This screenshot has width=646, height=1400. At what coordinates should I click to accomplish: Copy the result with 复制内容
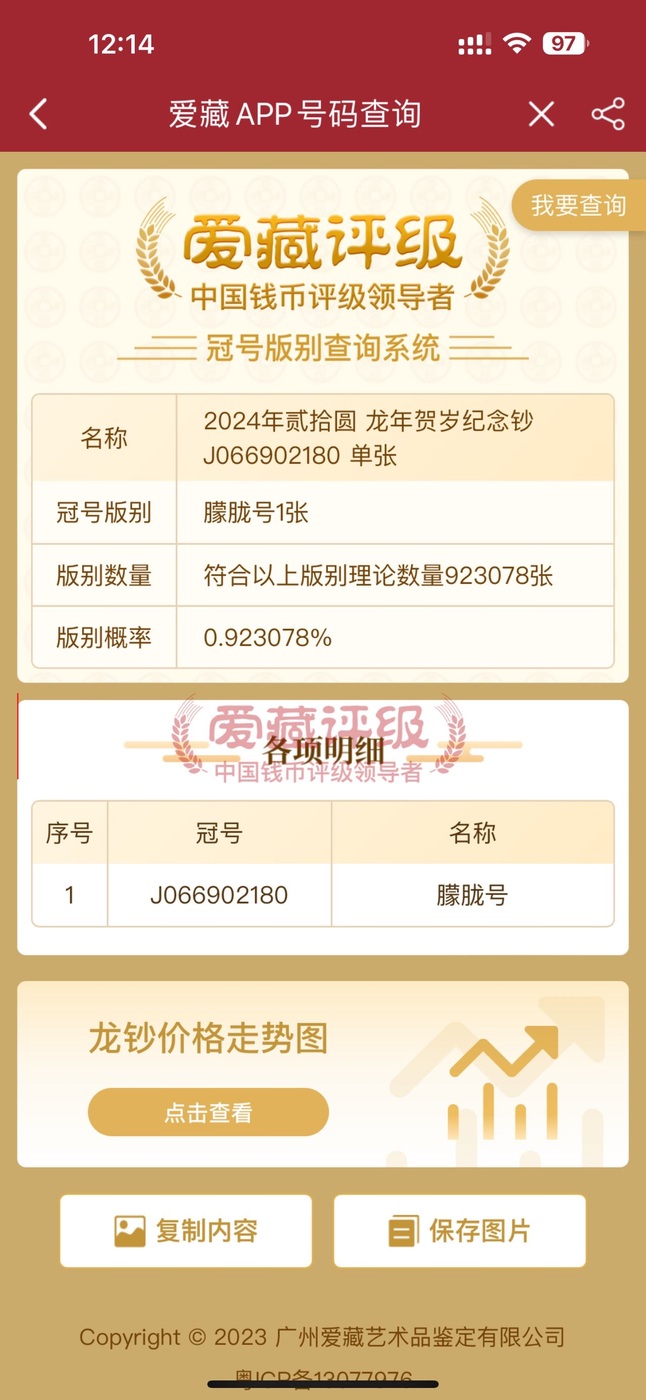186,1231
